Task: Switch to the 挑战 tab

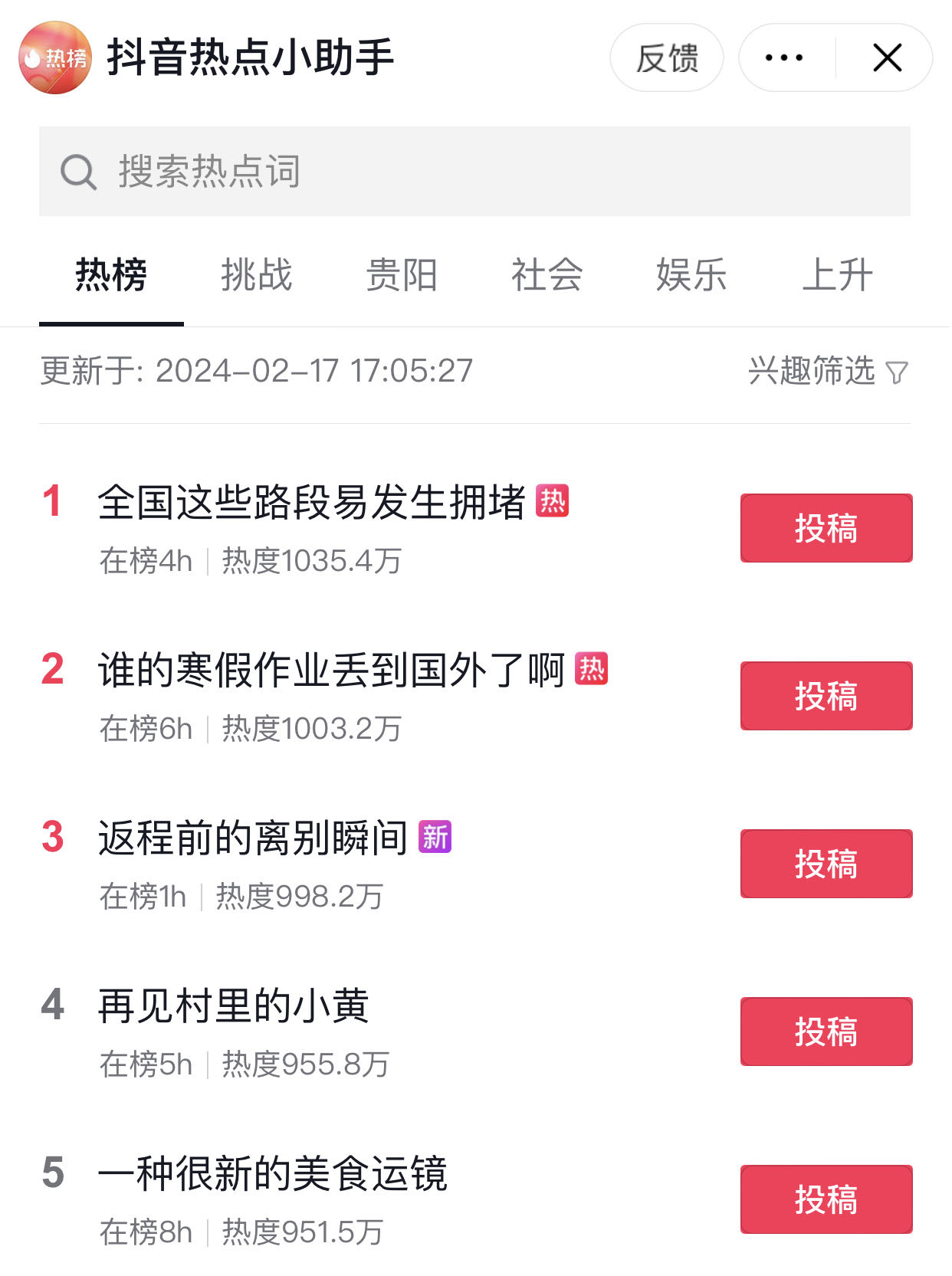Action: [257, 275]
